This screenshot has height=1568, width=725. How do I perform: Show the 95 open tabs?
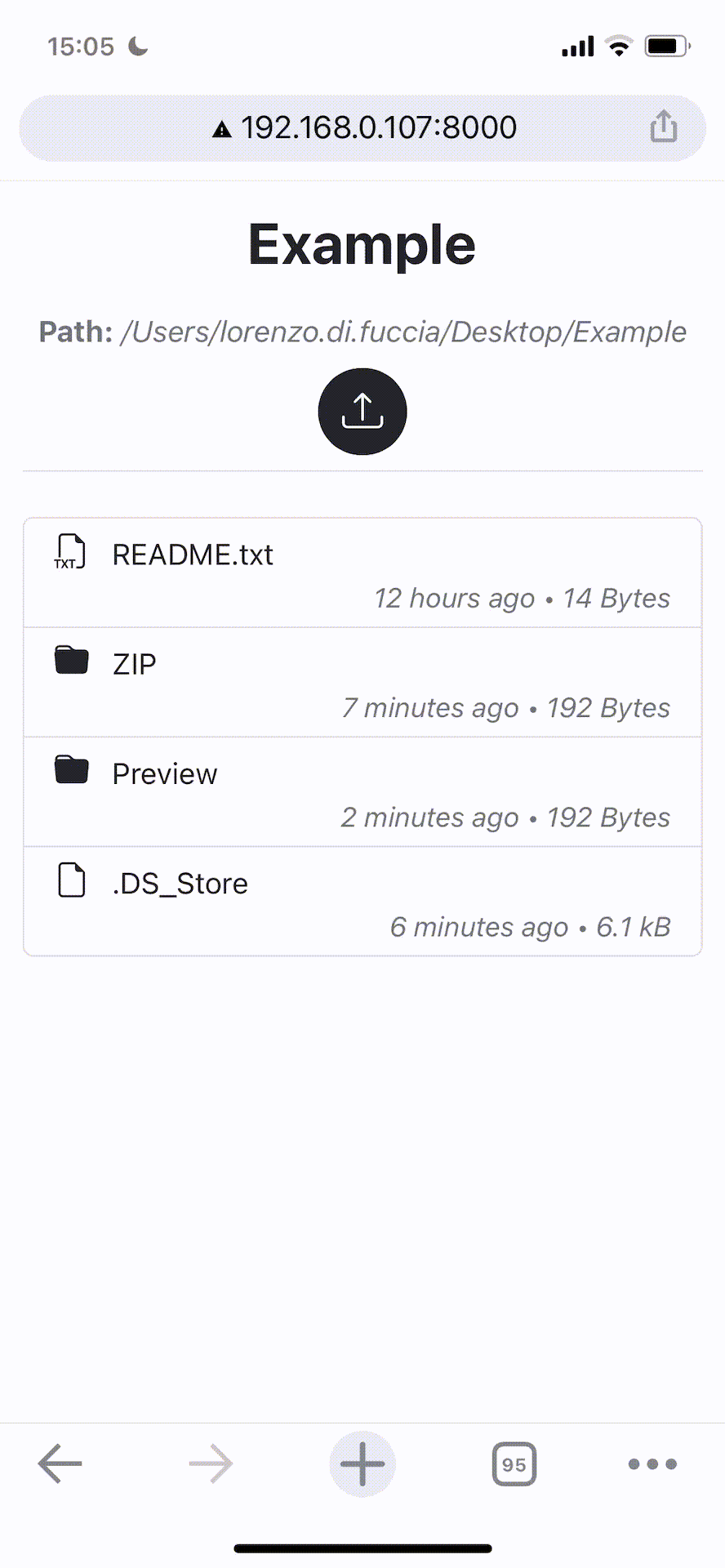(x=514, y=1463)
